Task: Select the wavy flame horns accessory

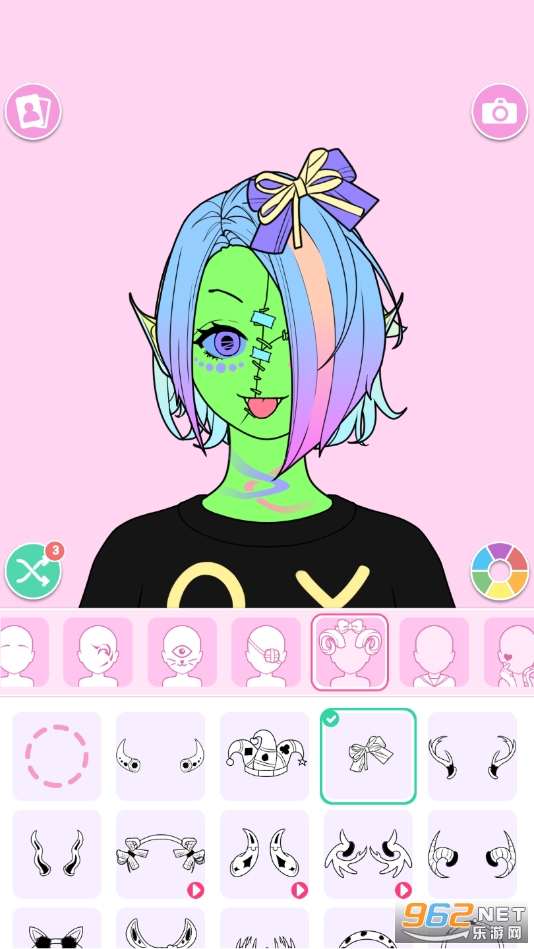Action: pos(57,854)
